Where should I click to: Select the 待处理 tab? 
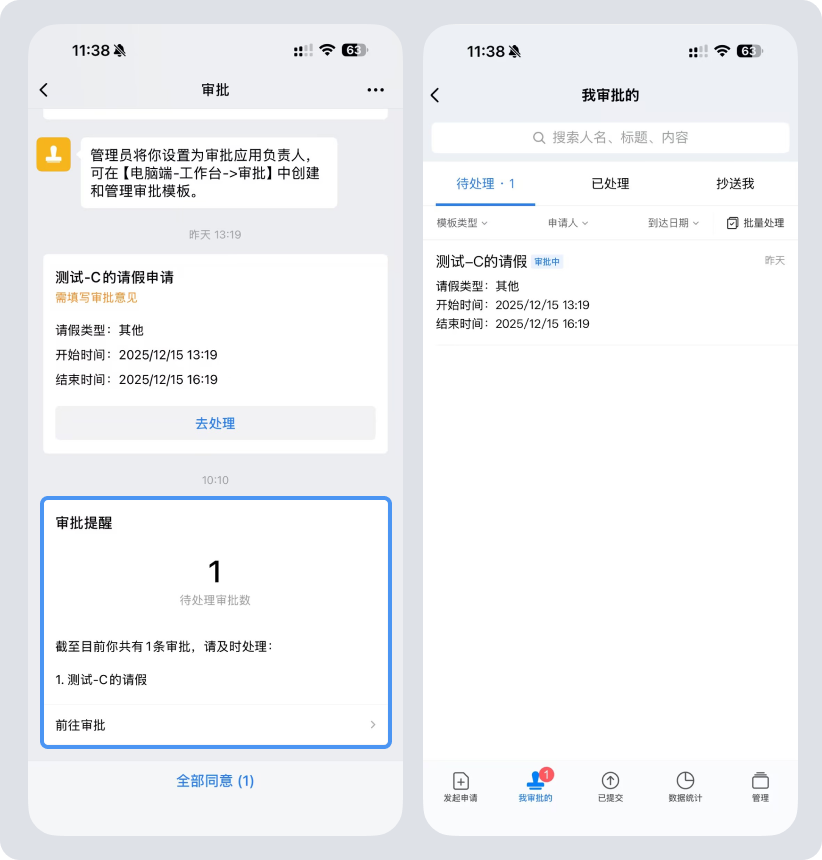pyautogui.click(x=485, y=184)
